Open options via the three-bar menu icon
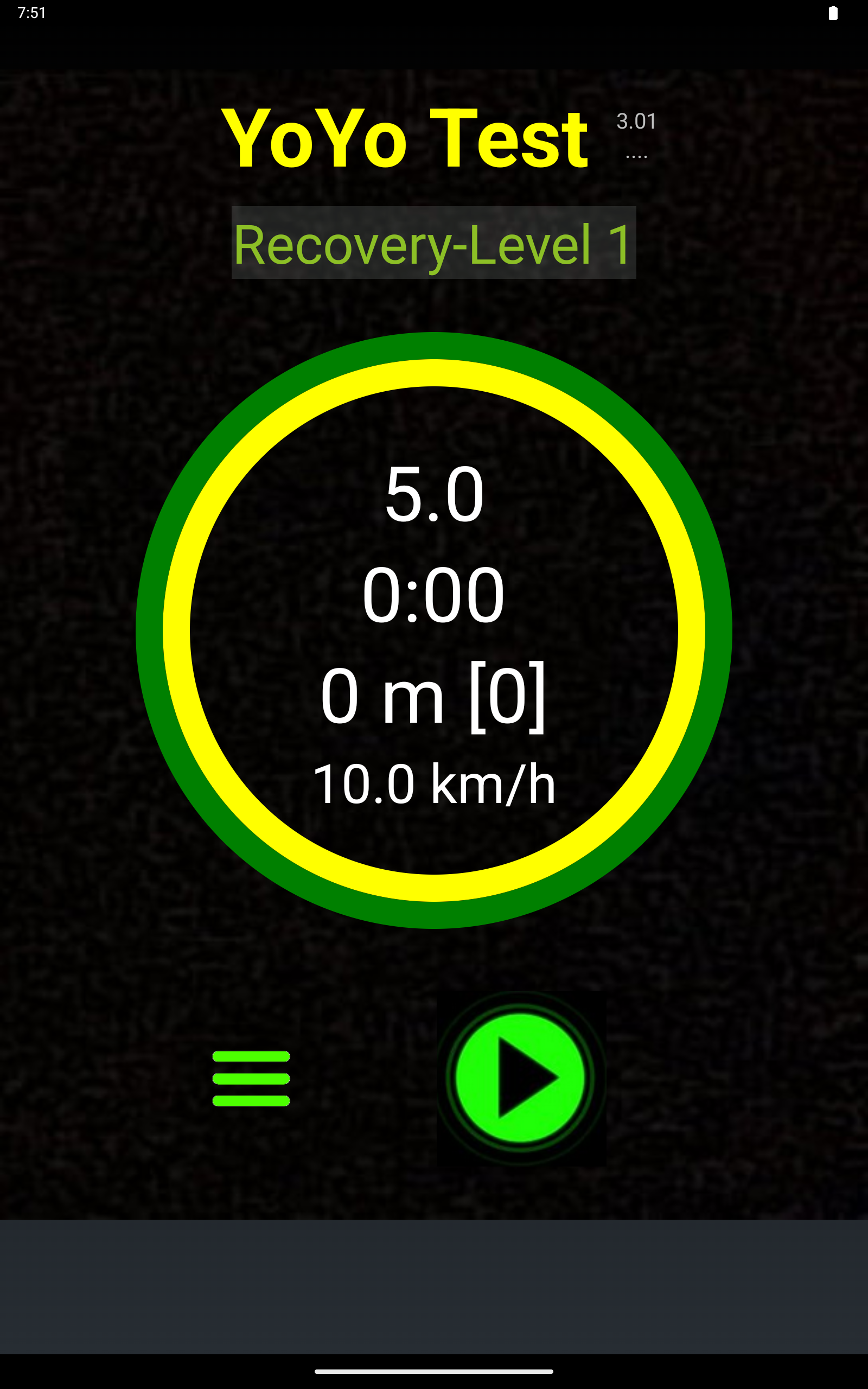 pos(251,1078)
